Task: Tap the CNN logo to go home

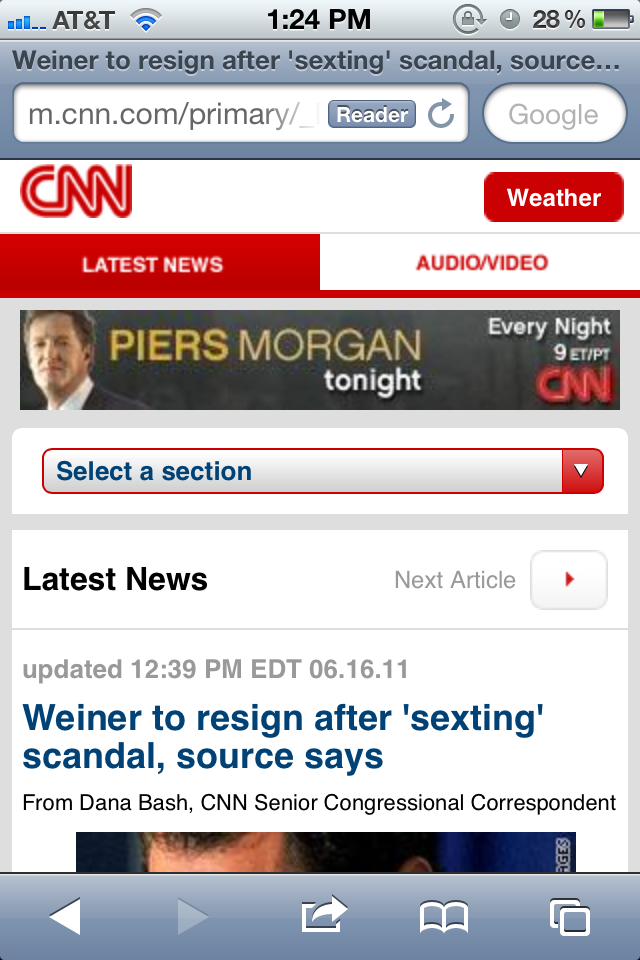Action: 76,192
